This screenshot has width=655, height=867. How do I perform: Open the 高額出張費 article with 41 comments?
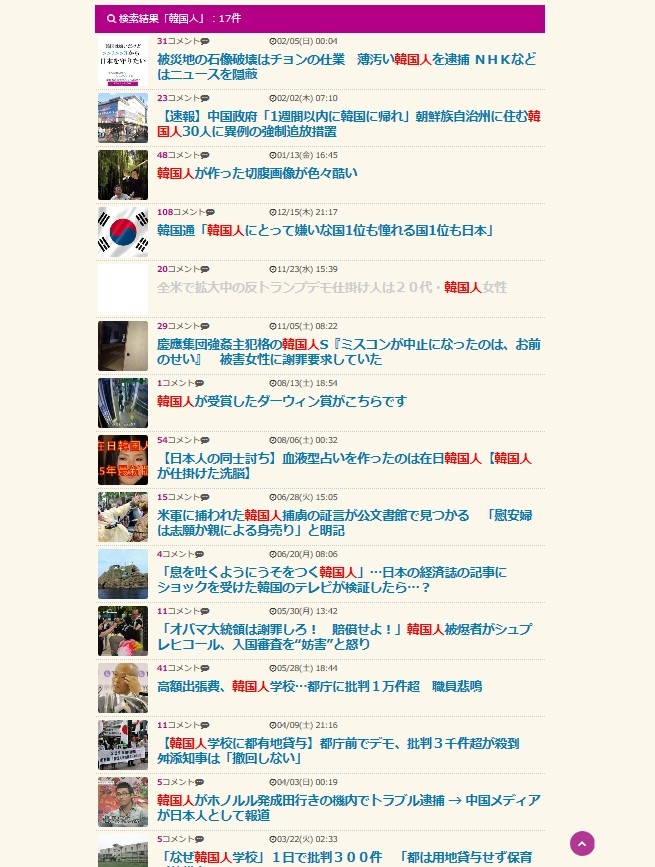click(x=319, y=687)
